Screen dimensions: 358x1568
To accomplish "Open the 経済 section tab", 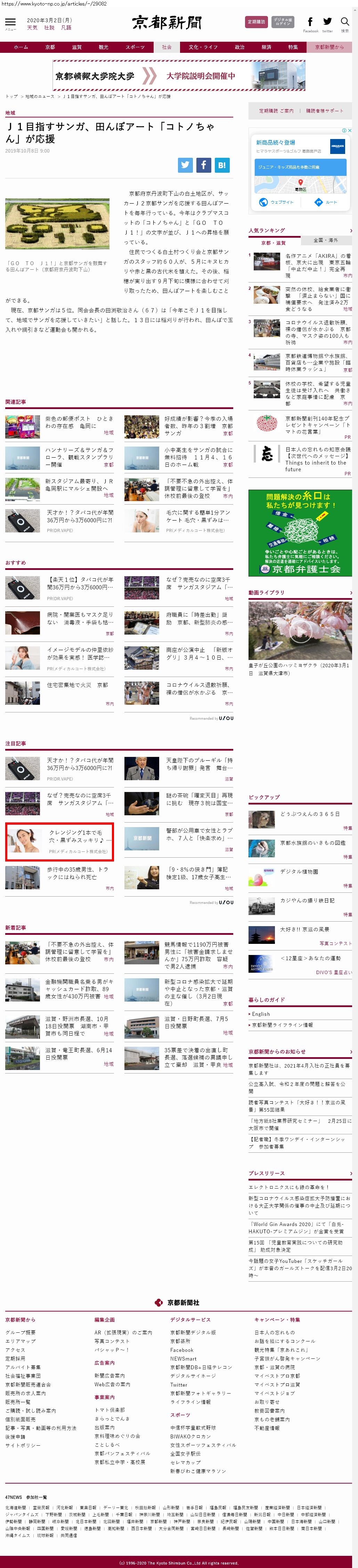I will pos(266,47).
